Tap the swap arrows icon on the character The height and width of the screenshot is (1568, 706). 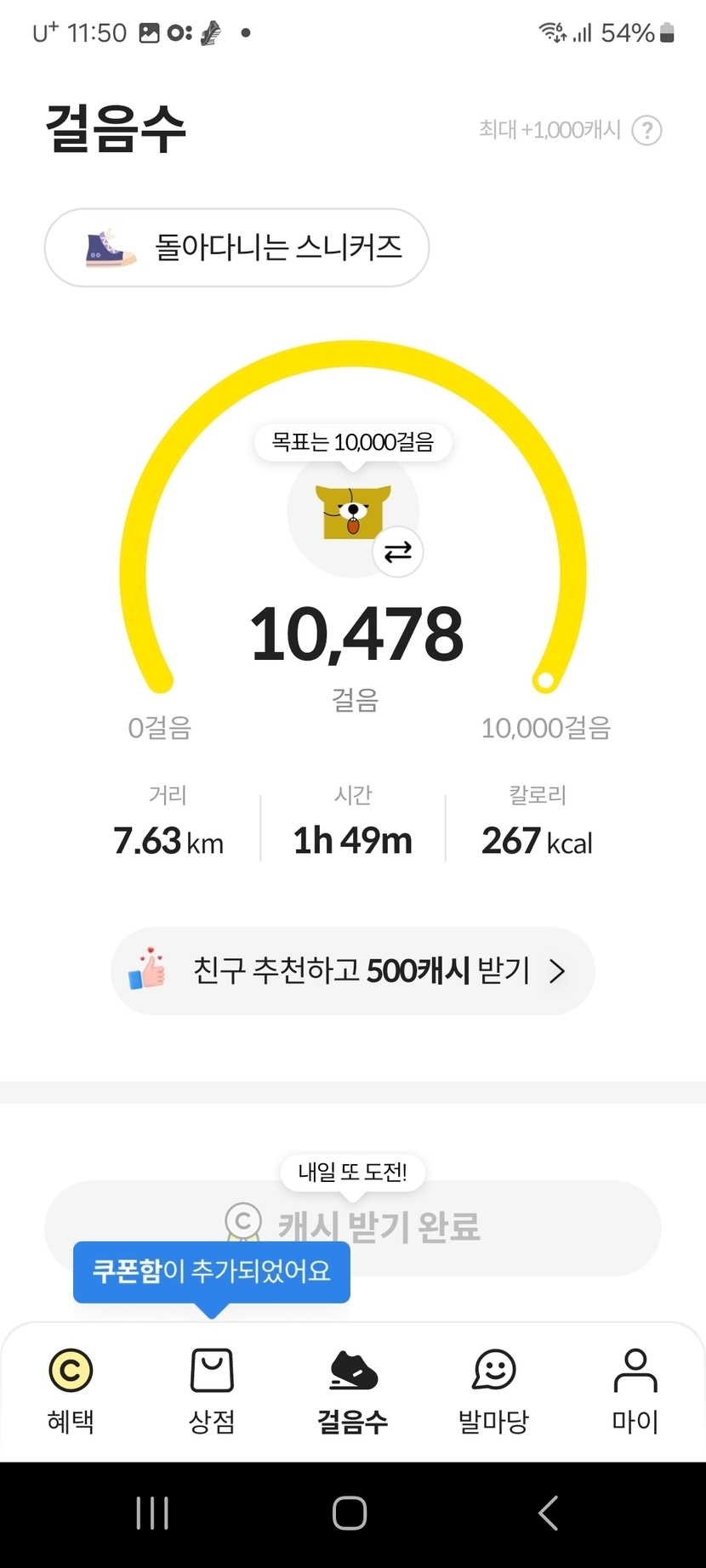coord(397,553)
